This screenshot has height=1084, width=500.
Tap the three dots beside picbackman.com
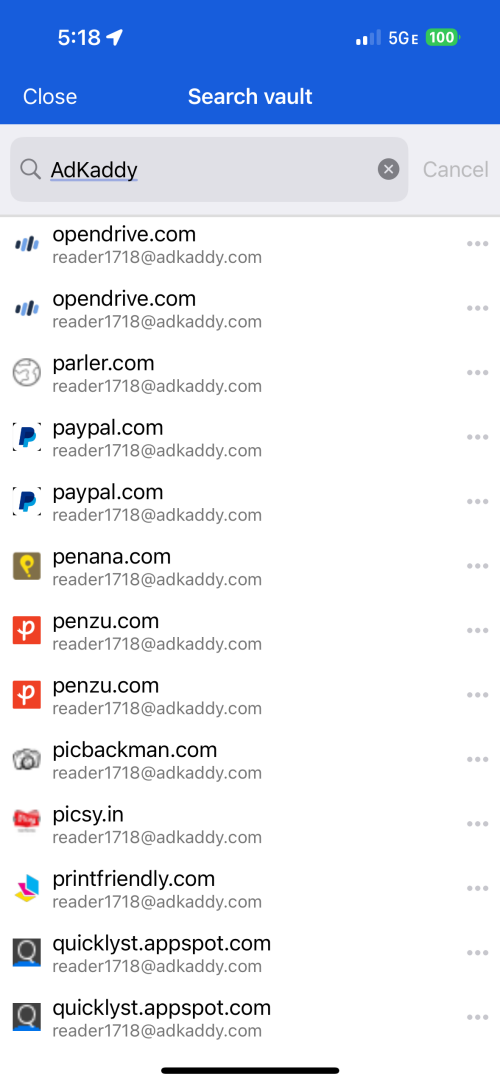coord(477,760)
